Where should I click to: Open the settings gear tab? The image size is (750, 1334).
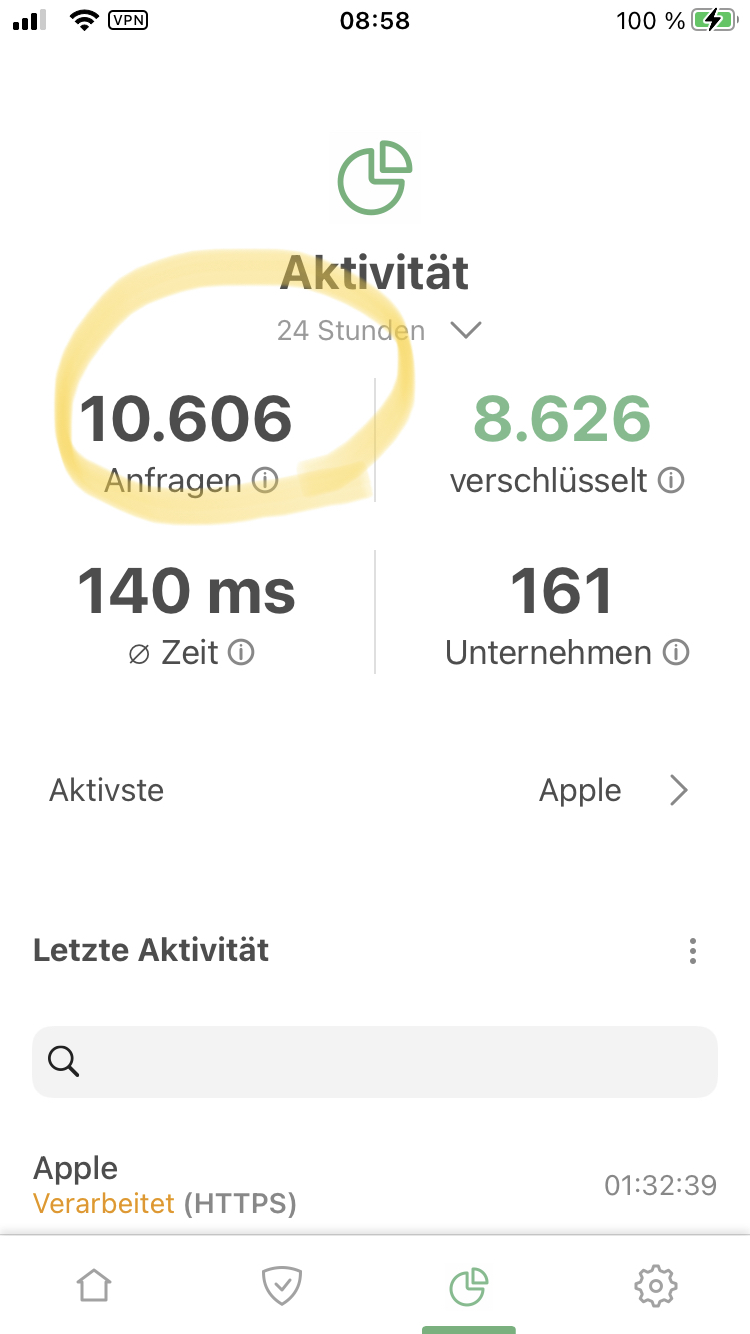coord(655,1284)
